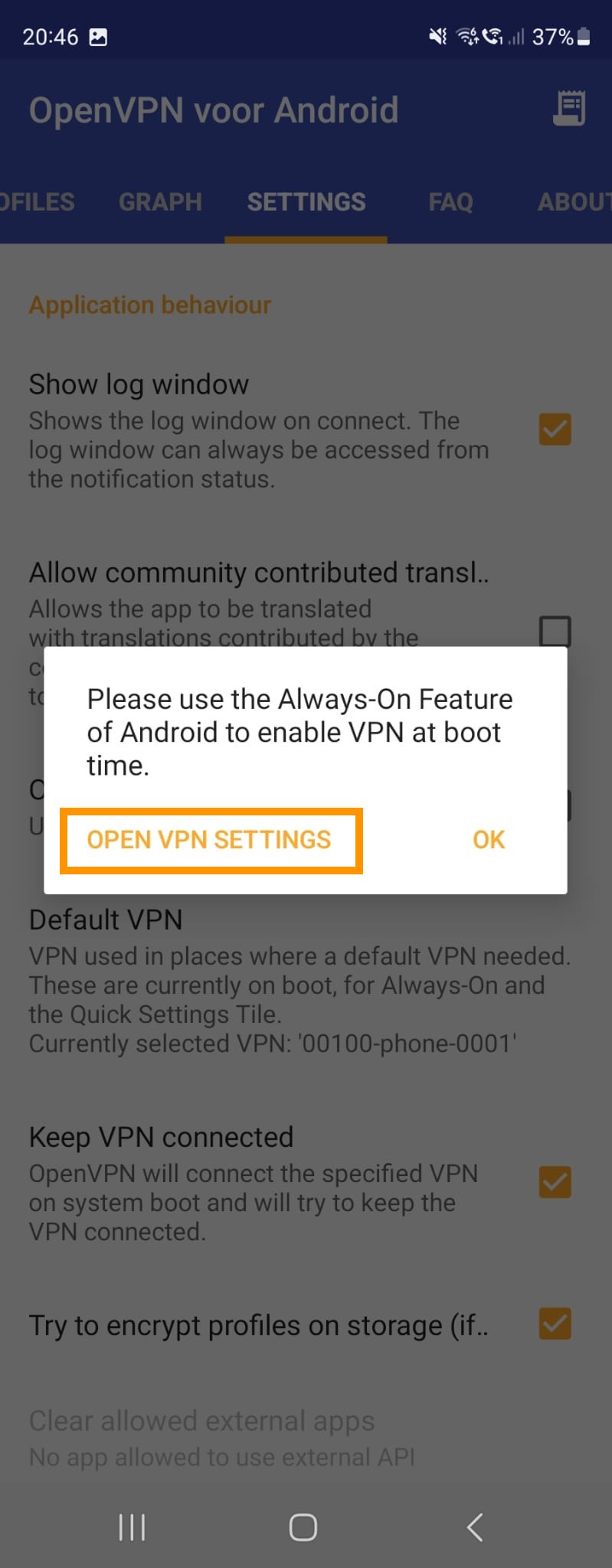Dismiss the dialog with OK
612x1568 pixels.
488,840
